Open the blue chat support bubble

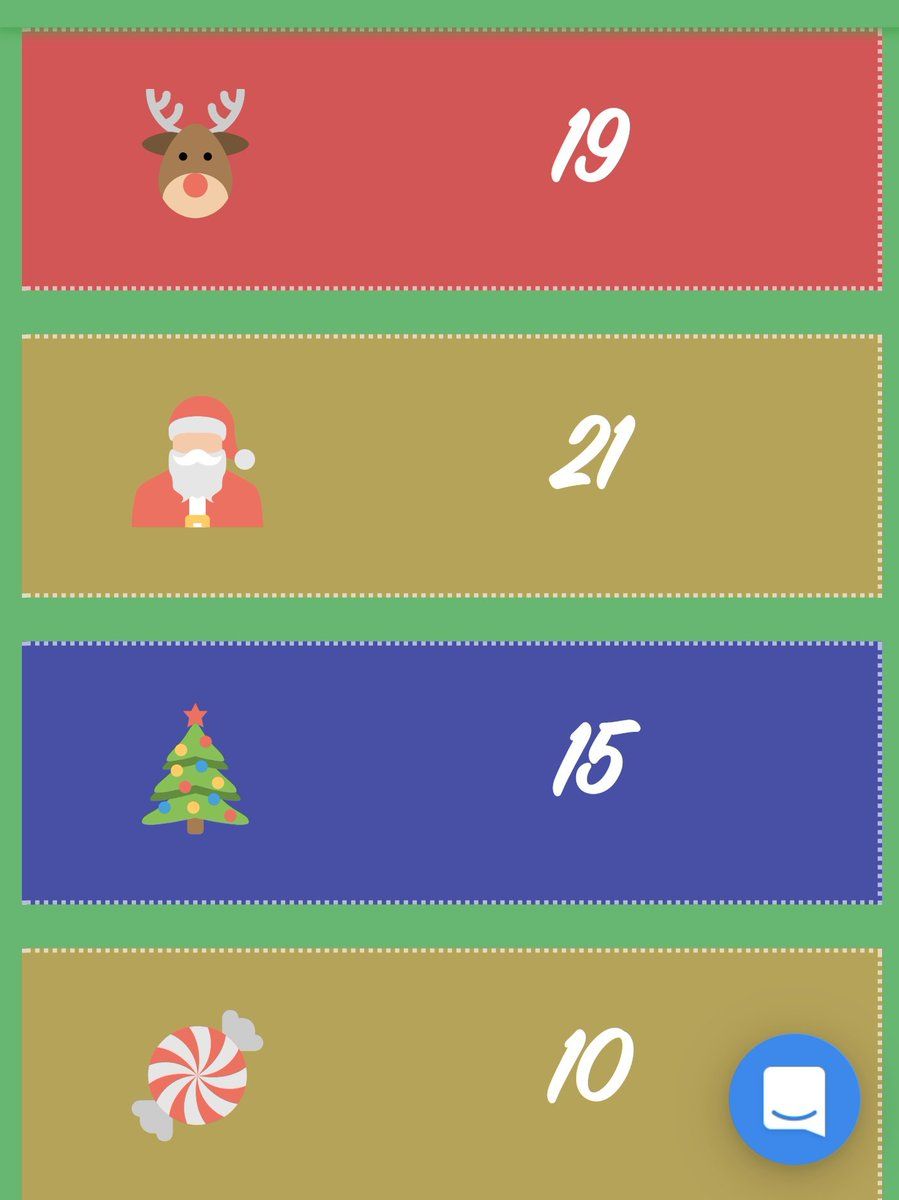(x=794, y=1098)
